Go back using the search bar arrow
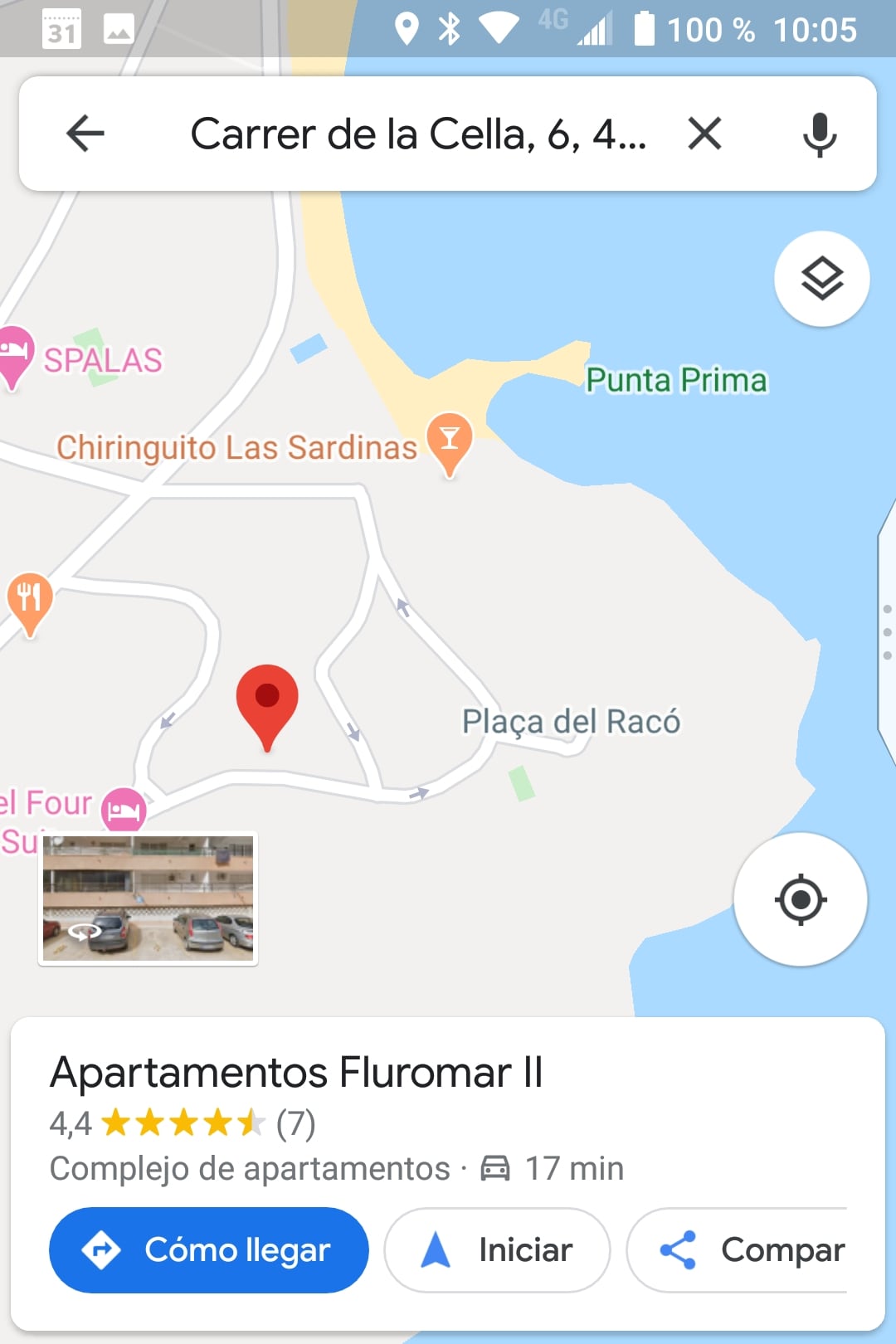This screenshot has width=896, height=1344. click(x=85, y=134)
